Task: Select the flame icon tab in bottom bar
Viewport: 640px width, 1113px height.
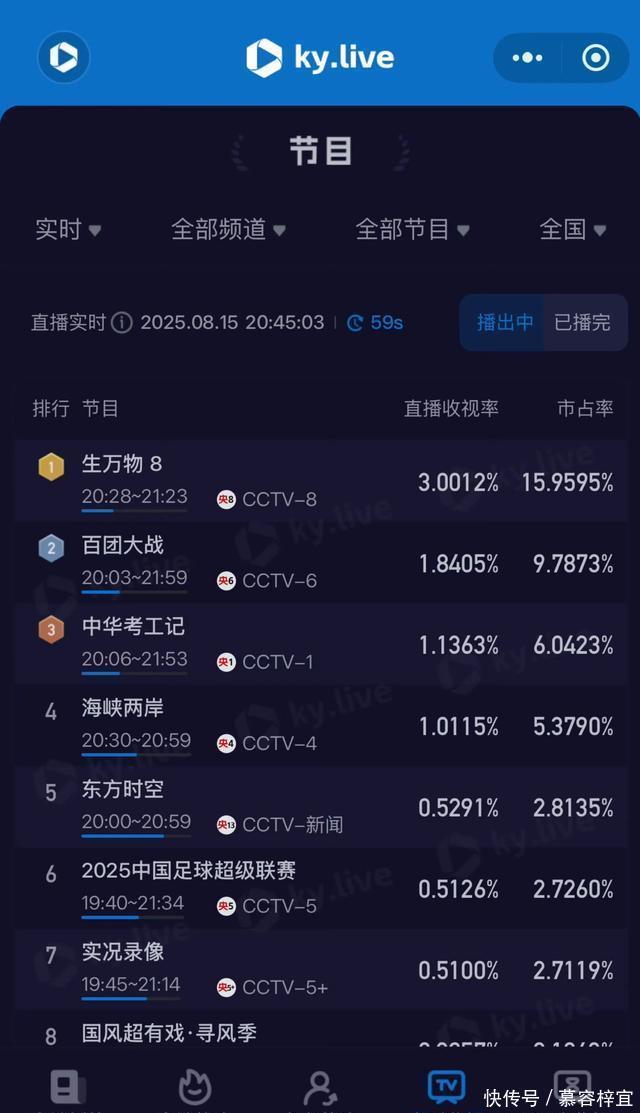Action: tap(194, 1087)
